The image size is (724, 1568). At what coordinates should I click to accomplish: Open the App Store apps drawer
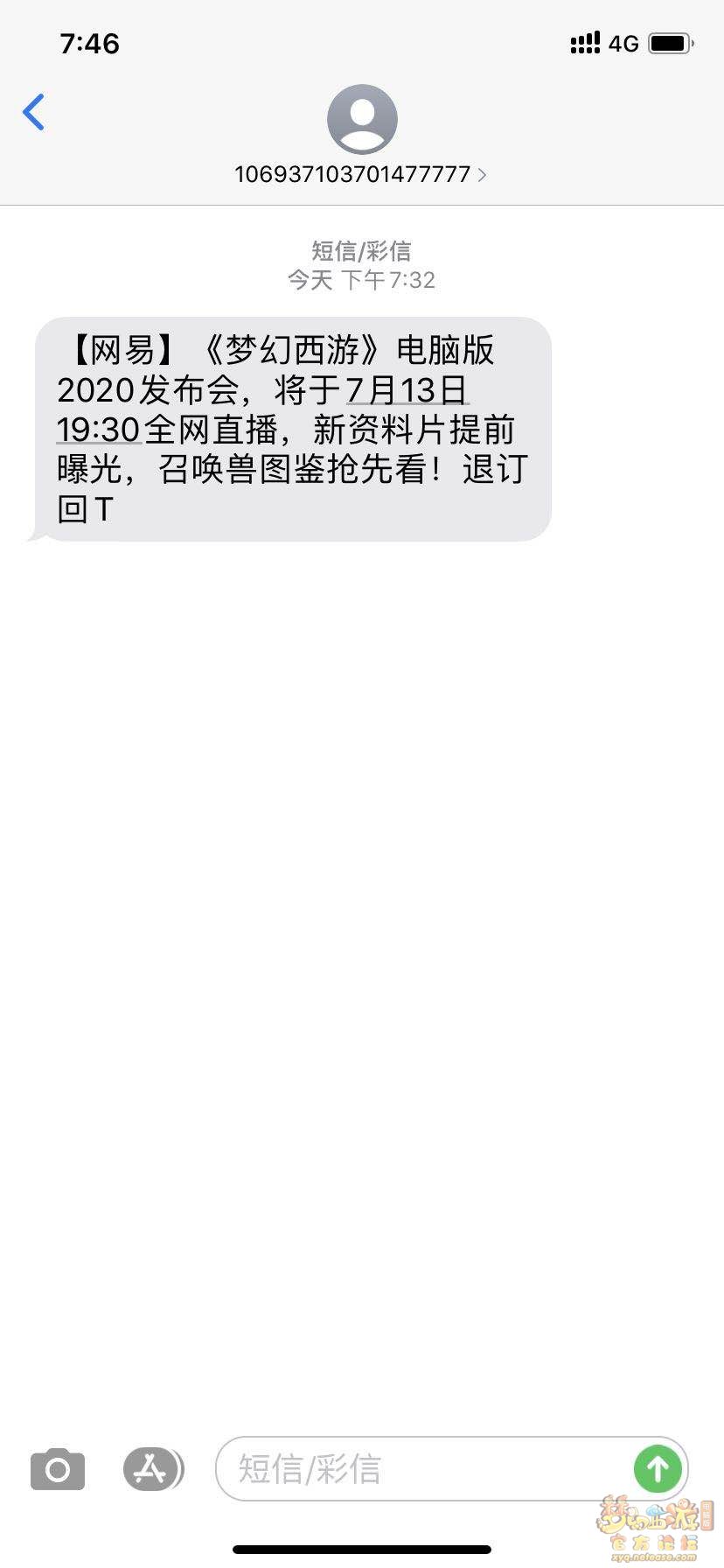(152, 1469)
